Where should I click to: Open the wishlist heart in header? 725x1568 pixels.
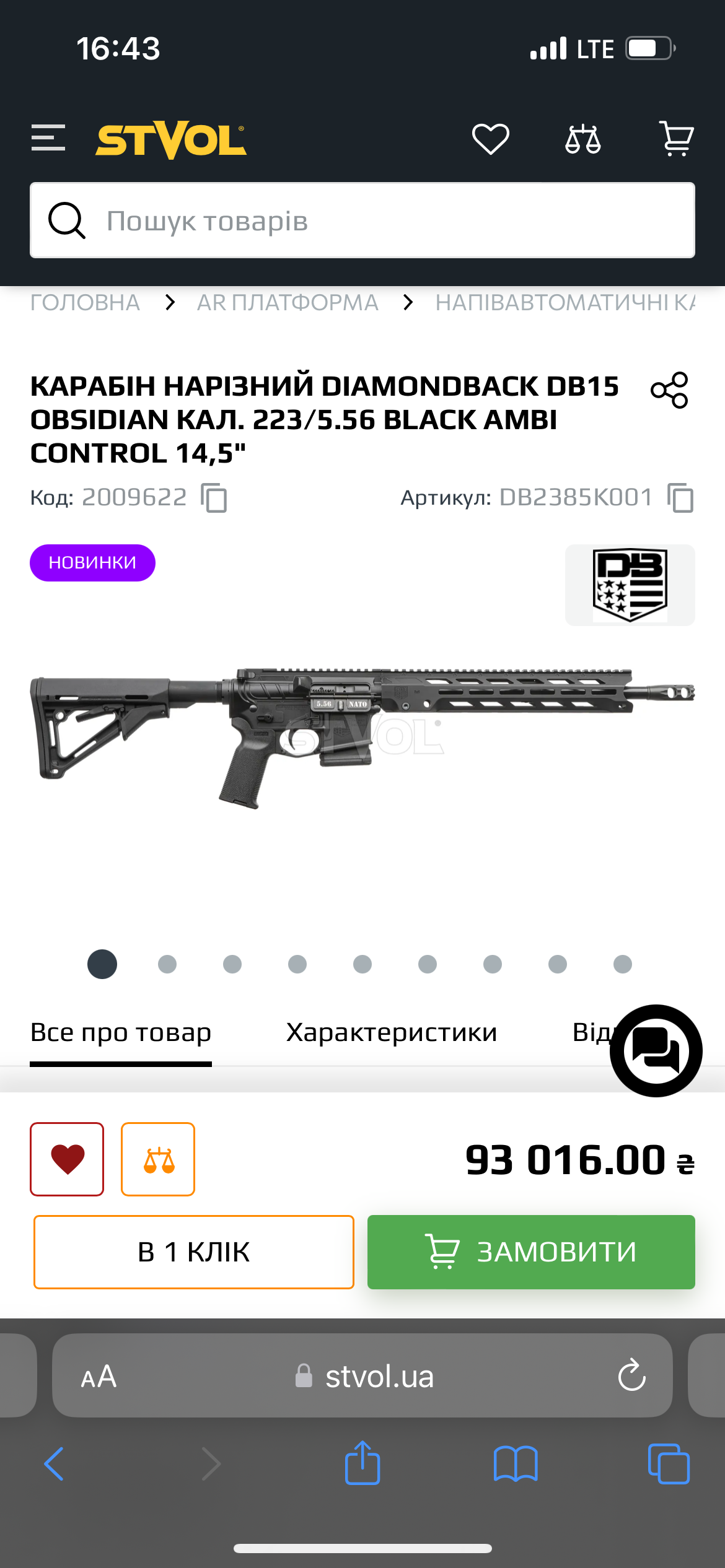[490, 139]
